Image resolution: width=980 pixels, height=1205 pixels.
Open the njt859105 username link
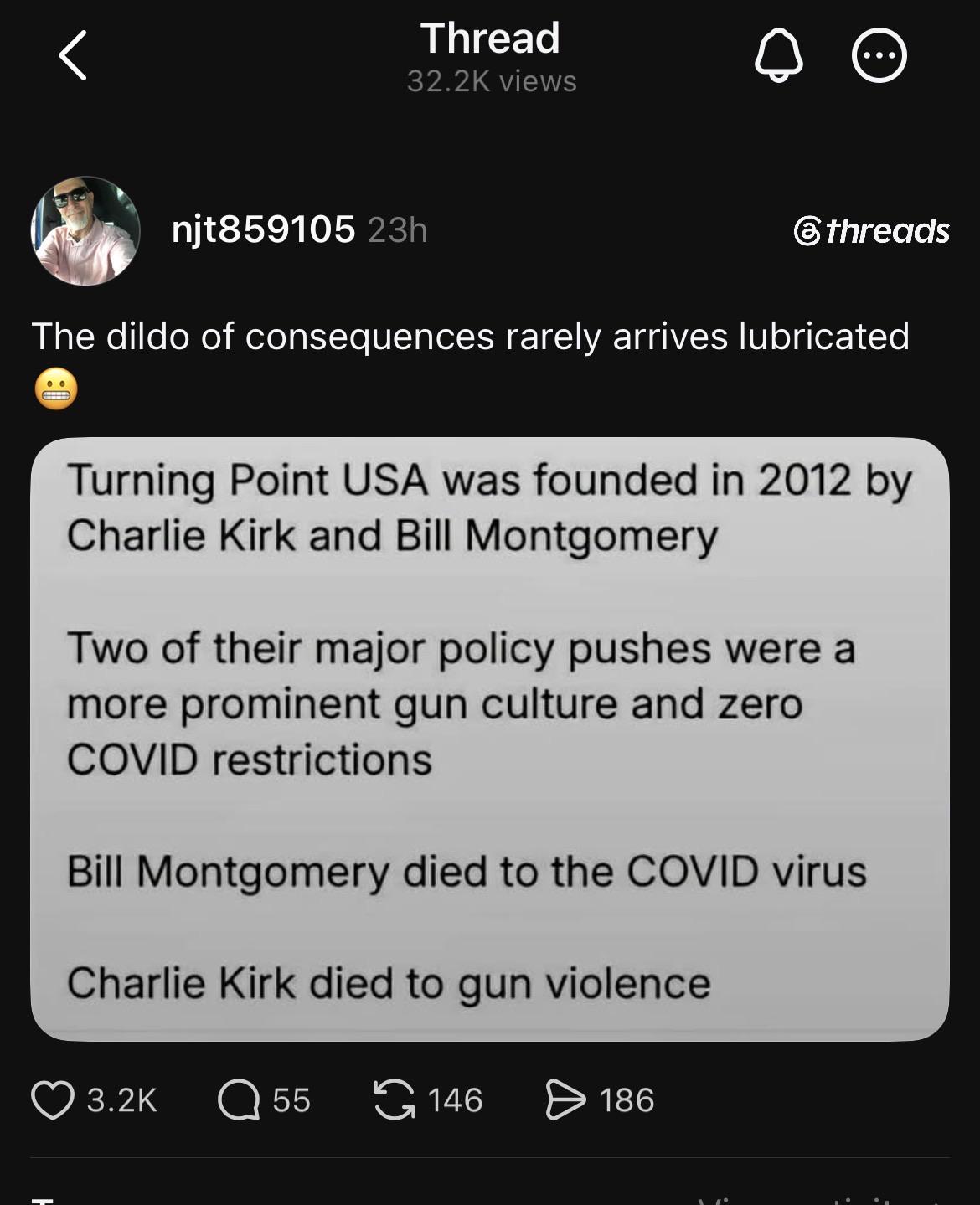[x=263, y=229]
